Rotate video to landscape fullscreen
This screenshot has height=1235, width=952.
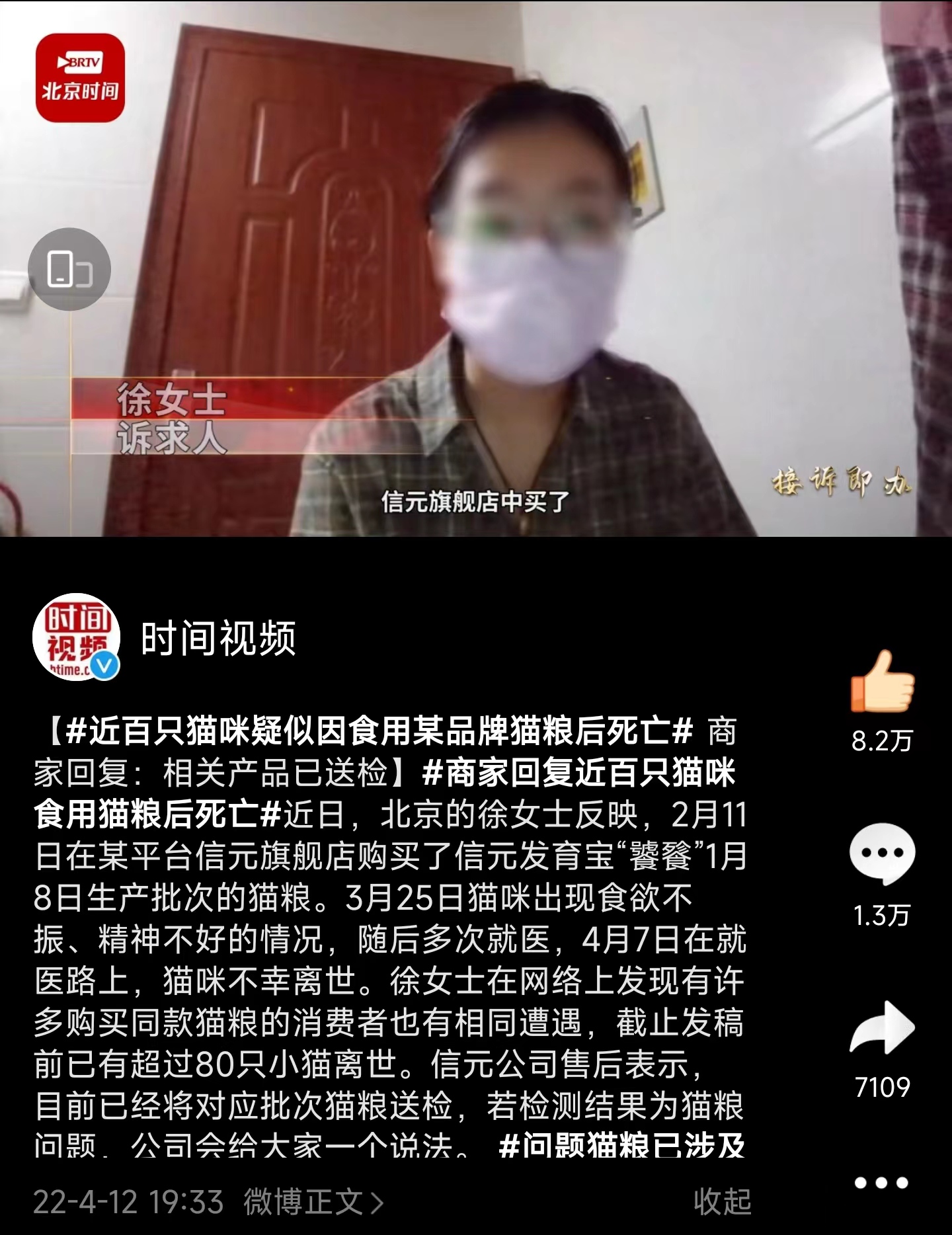point(69,269)
